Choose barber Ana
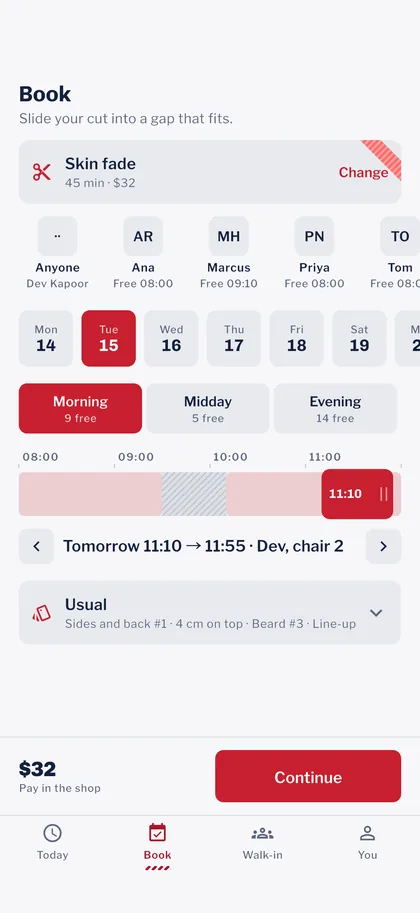Viewport: 420px width, 913px height. 143,253
